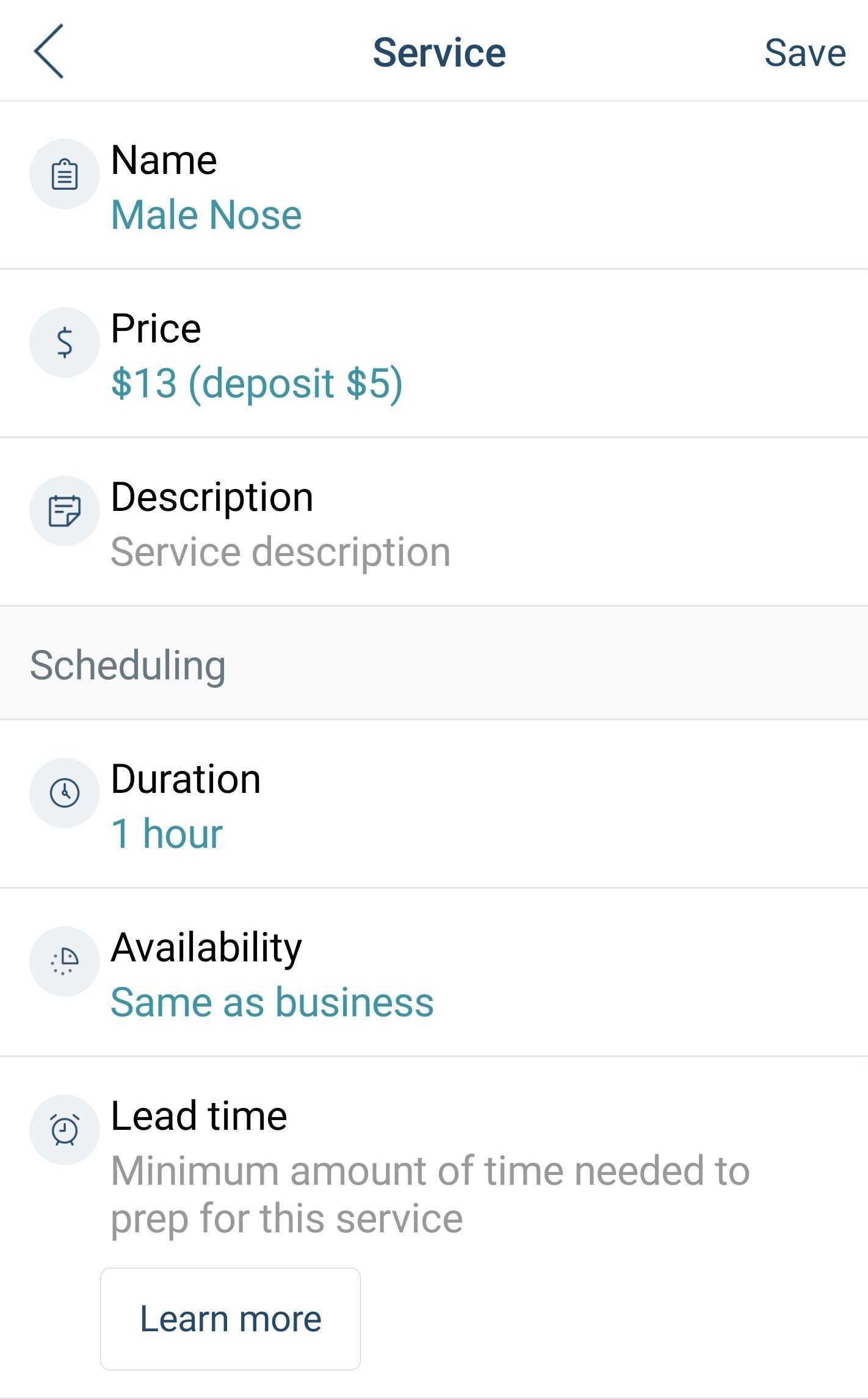
Task: Save the service changes
Action: click(x=805, y=52)
